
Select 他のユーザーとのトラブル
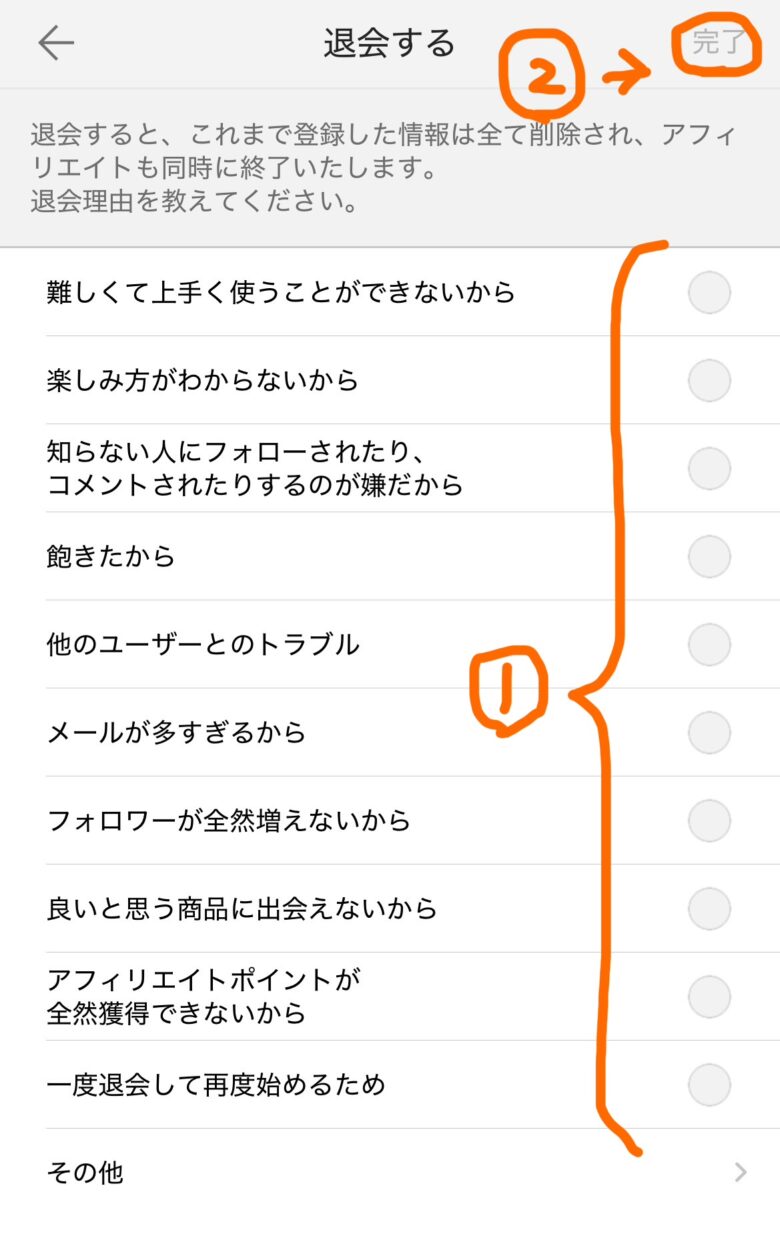(x=709, y=645)
